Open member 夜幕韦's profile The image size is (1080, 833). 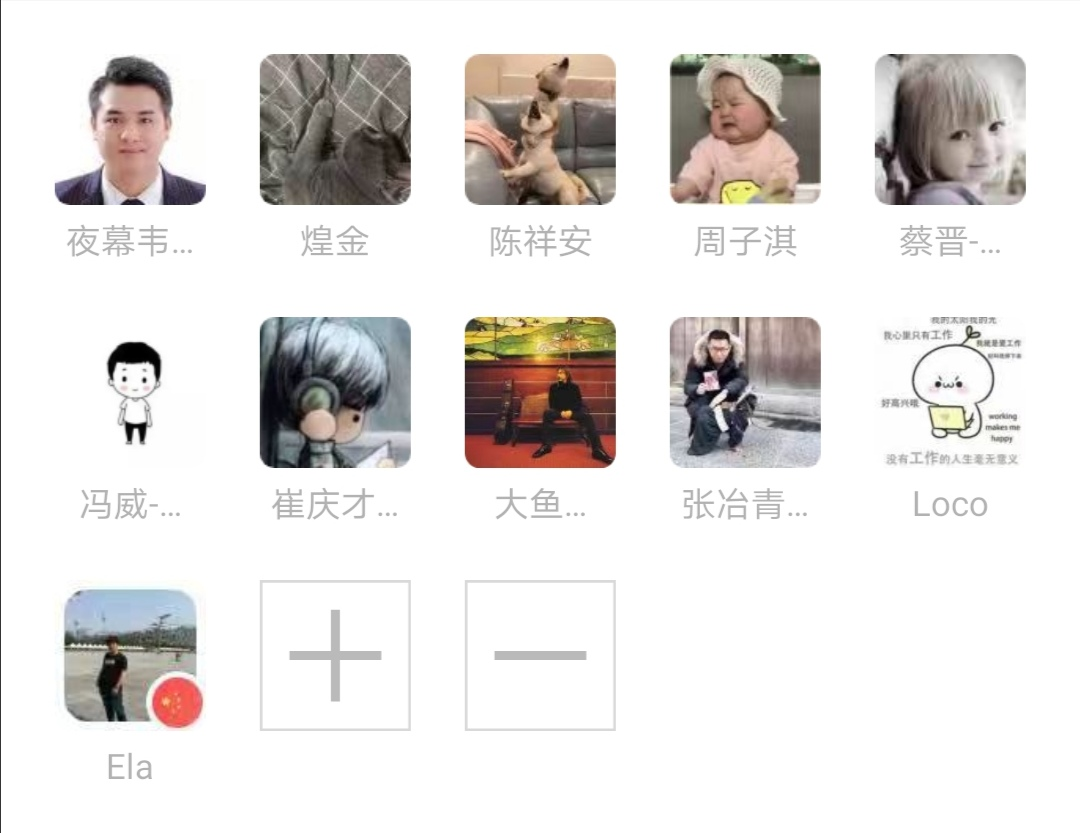[130, 130]
